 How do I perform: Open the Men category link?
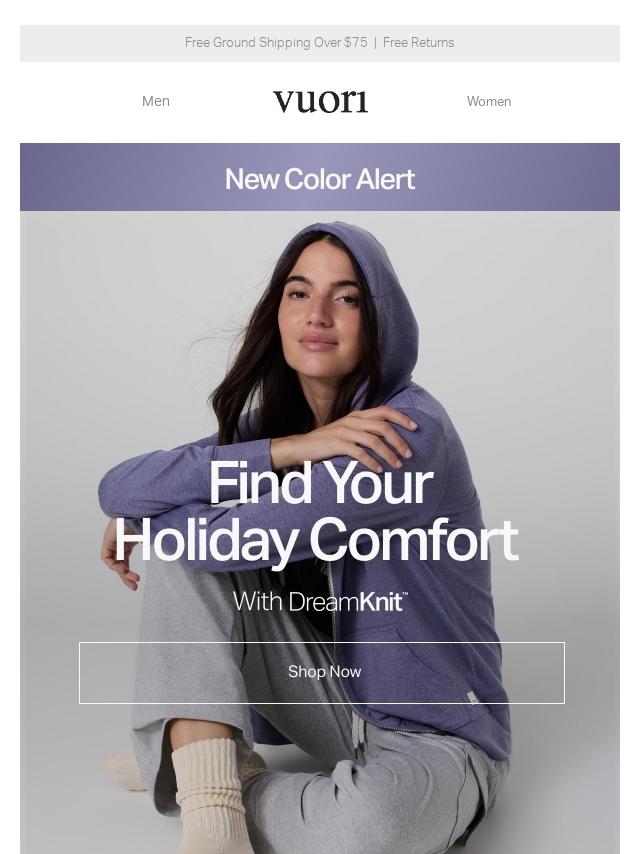click(x=156, y=101)
